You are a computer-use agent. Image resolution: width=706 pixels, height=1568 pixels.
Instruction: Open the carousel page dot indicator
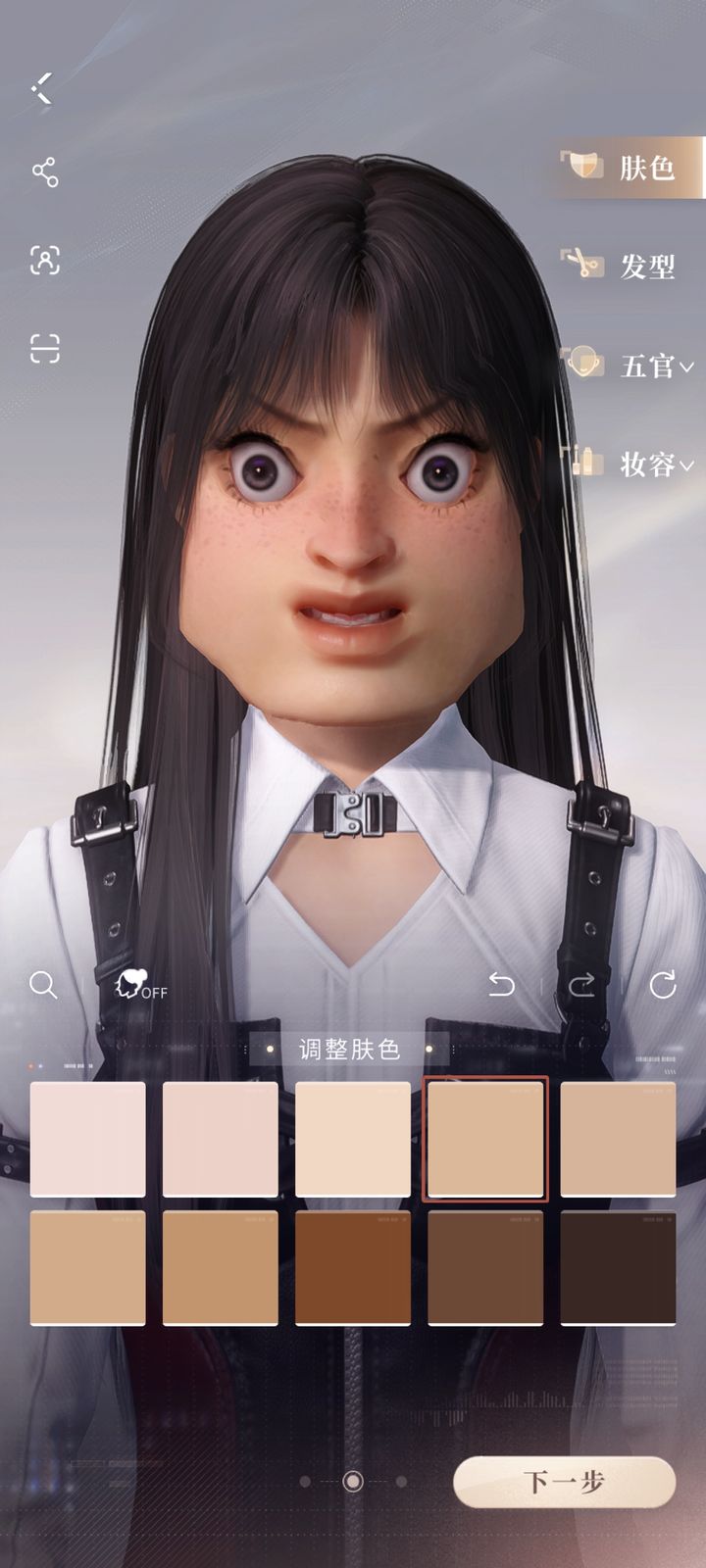coord(353,1484)
